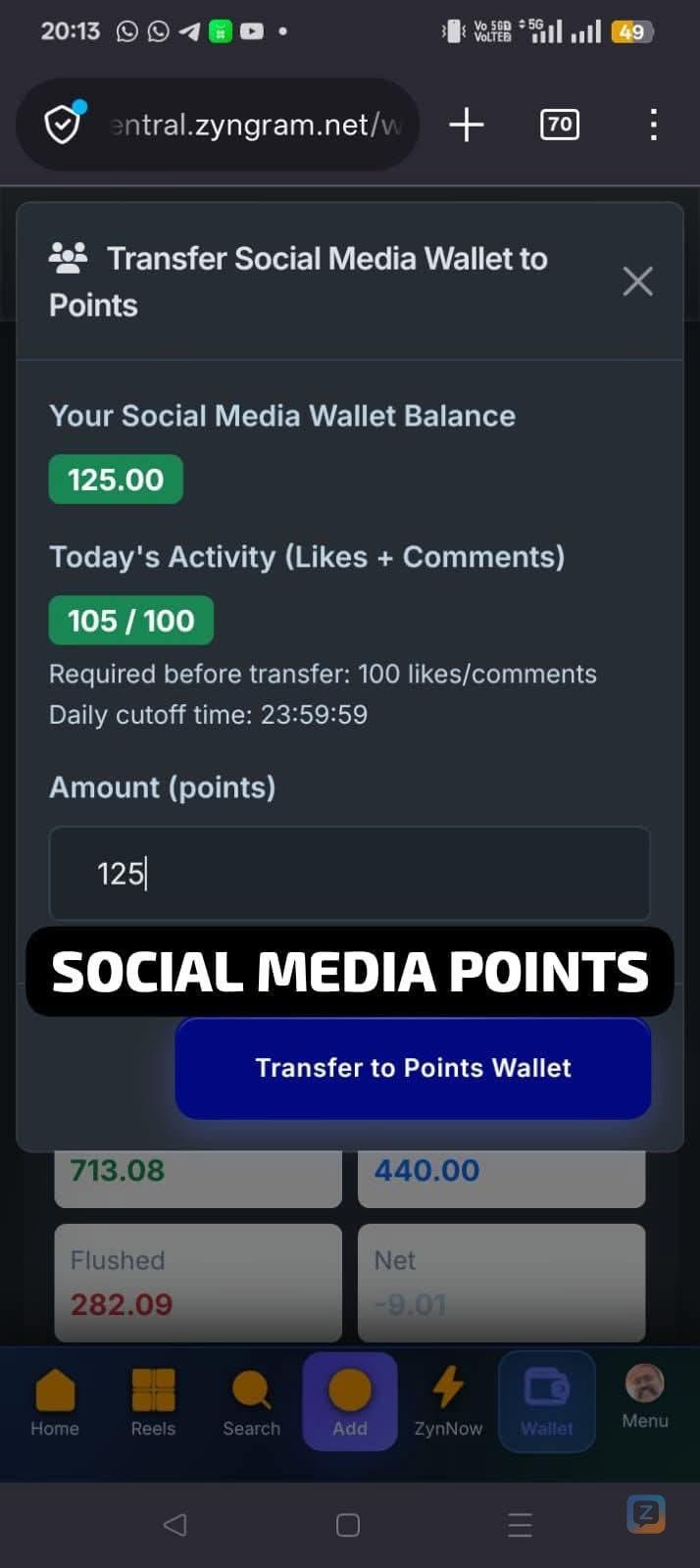The width and height of the screenshot is (700, 1568).
Task: Open the browser overflow menu
Action: tap(653, 125)
